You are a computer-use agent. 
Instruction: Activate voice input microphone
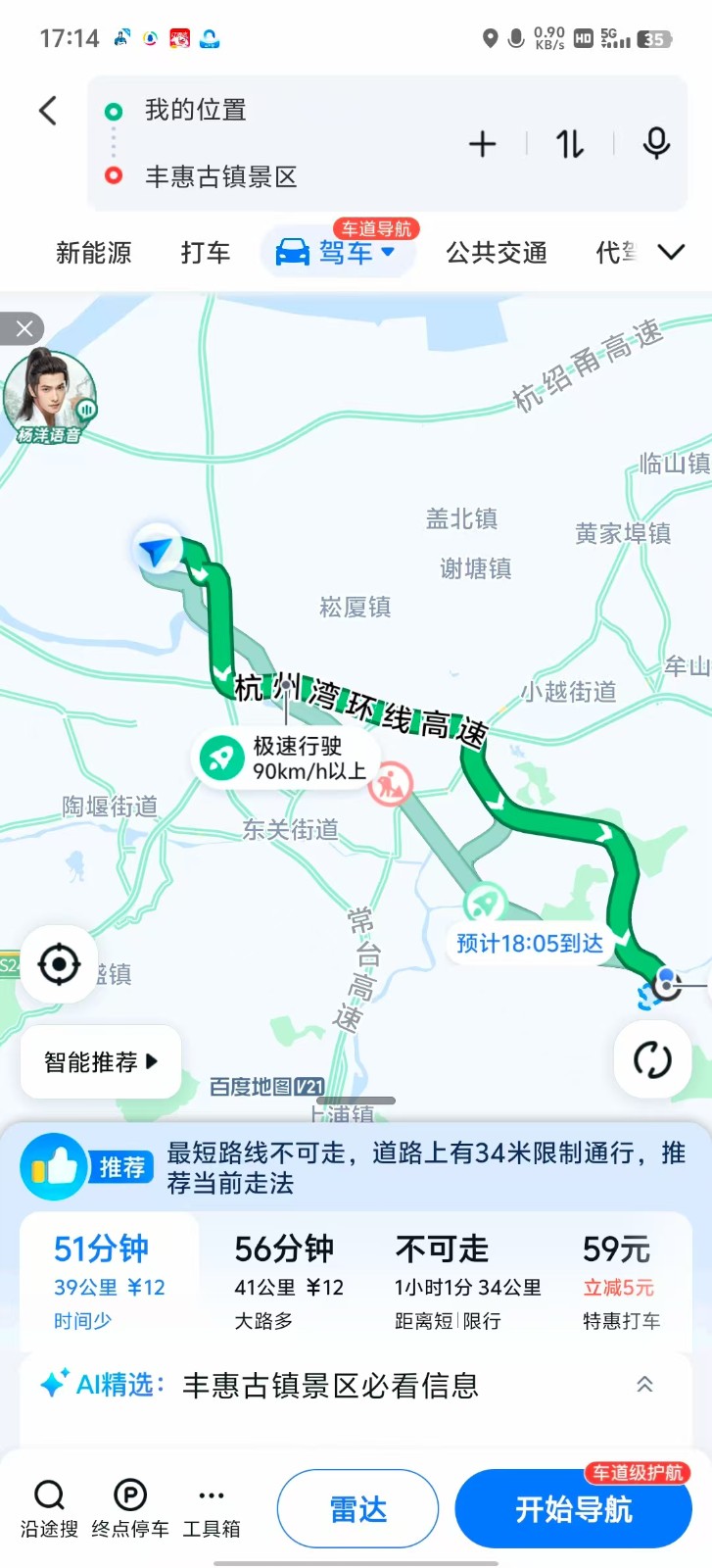coord(656,144)
